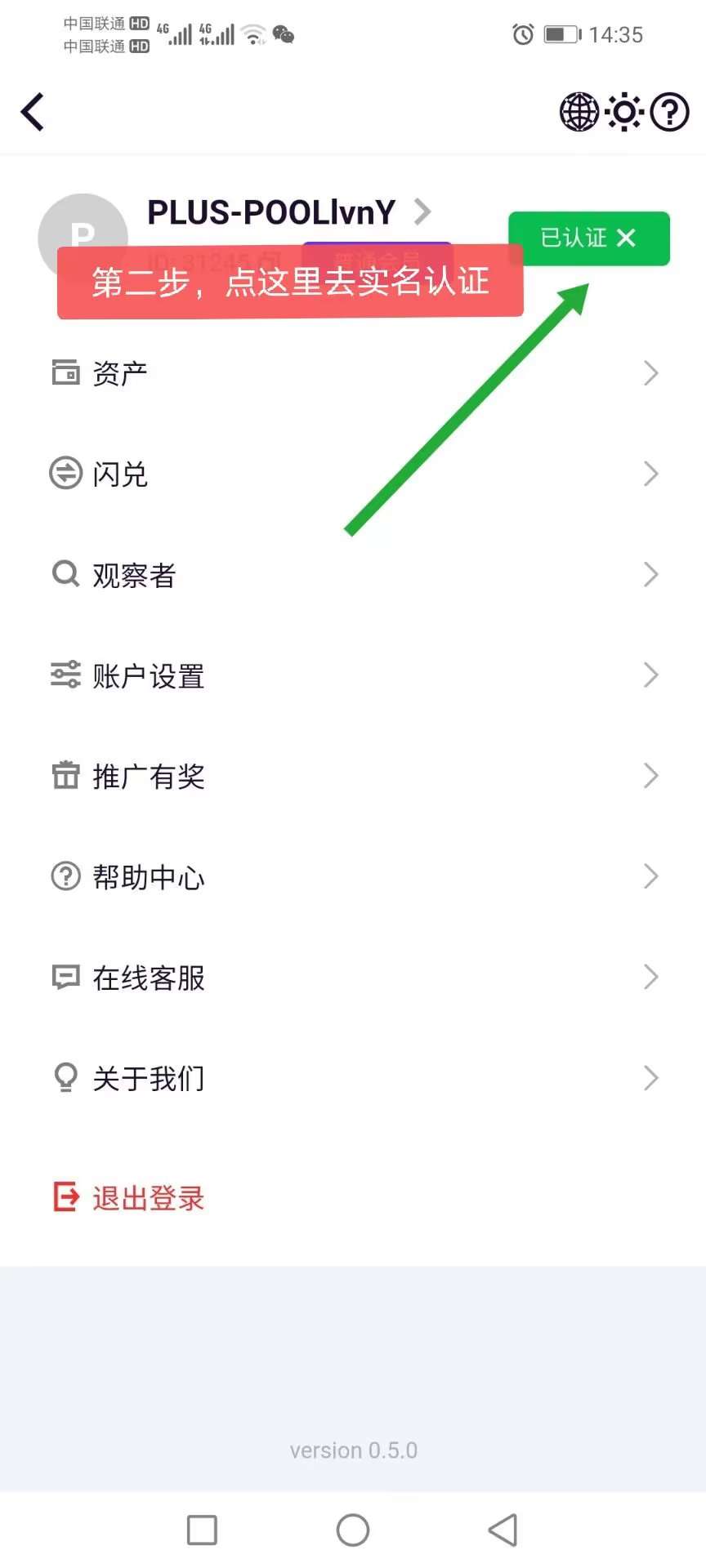The height and width of the screenshot is (1568, 706).
Task: Go back using the top-left arrow
Action: tap(33, 112)
